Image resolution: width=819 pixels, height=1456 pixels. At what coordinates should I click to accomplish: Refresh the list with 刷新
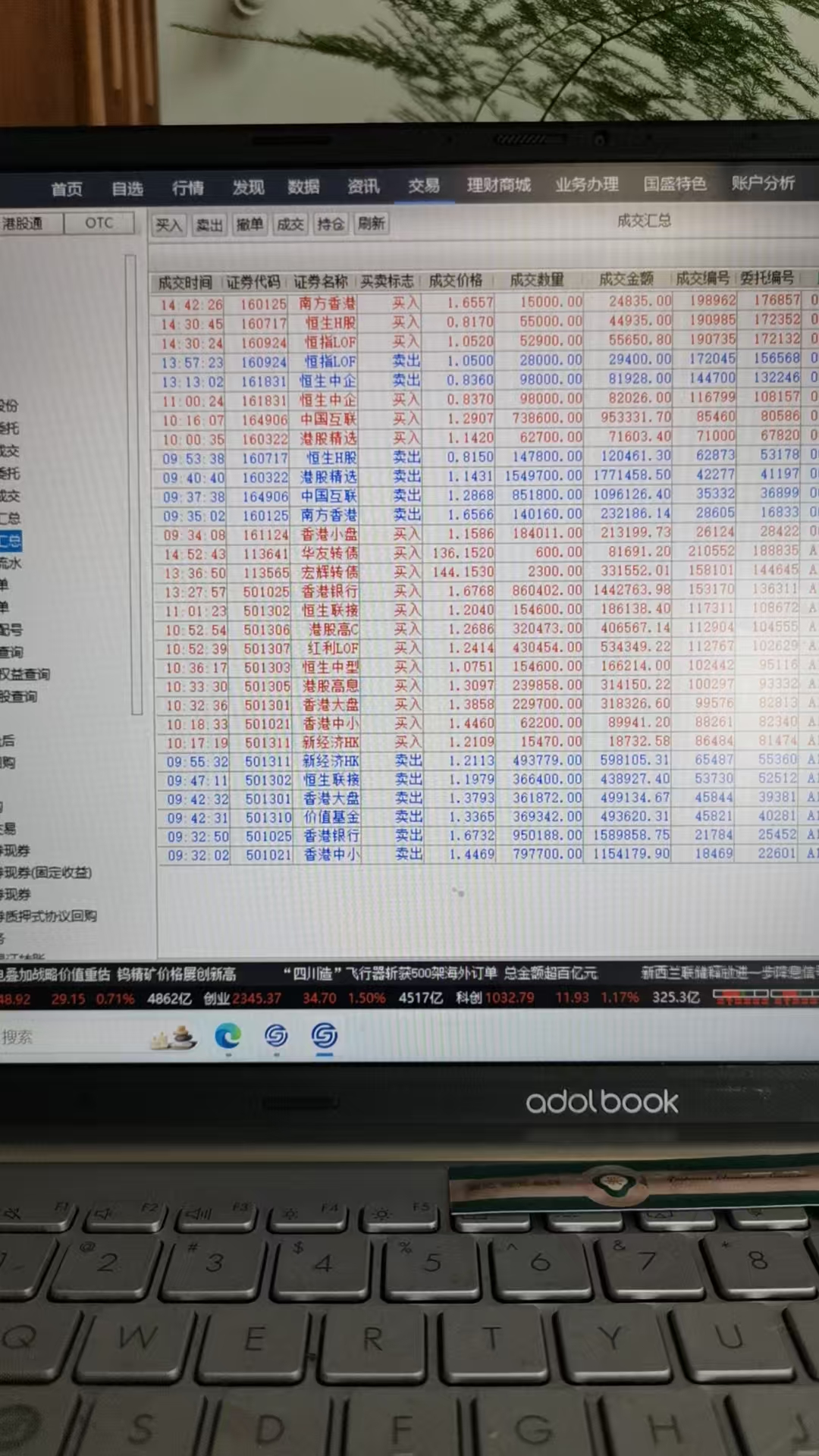pos(371,224)
